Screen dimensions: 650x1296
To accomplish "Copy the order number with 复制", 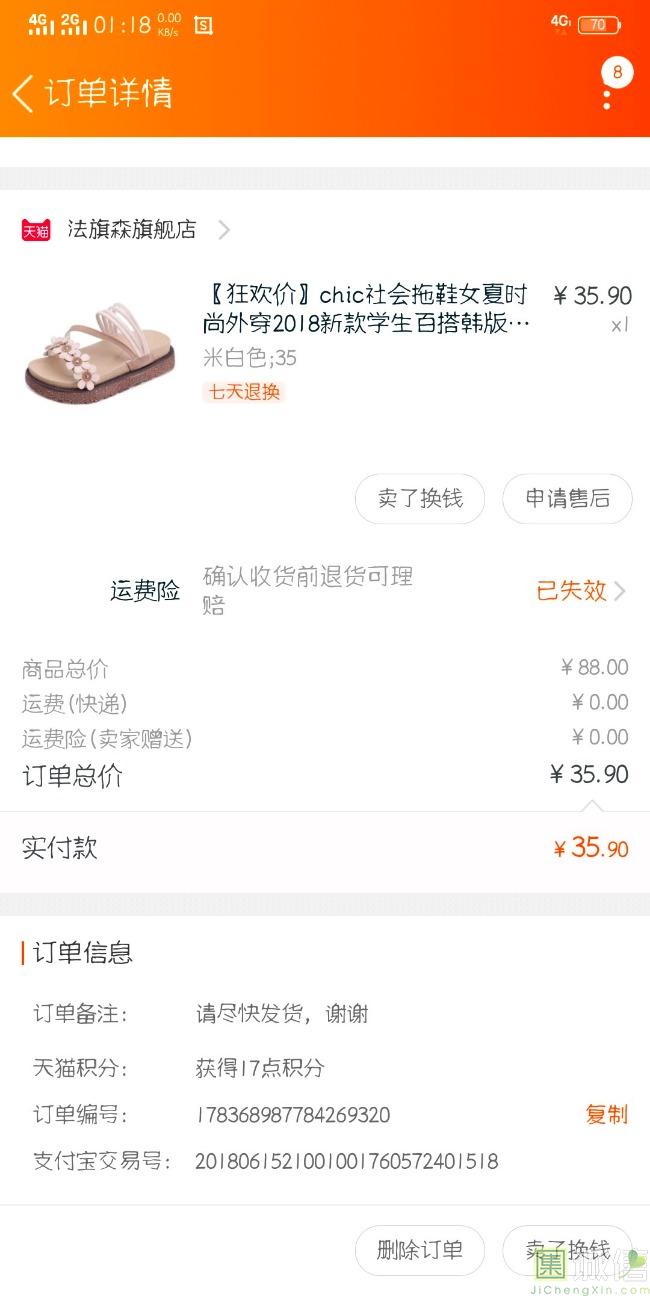I will coord(606,1114).
